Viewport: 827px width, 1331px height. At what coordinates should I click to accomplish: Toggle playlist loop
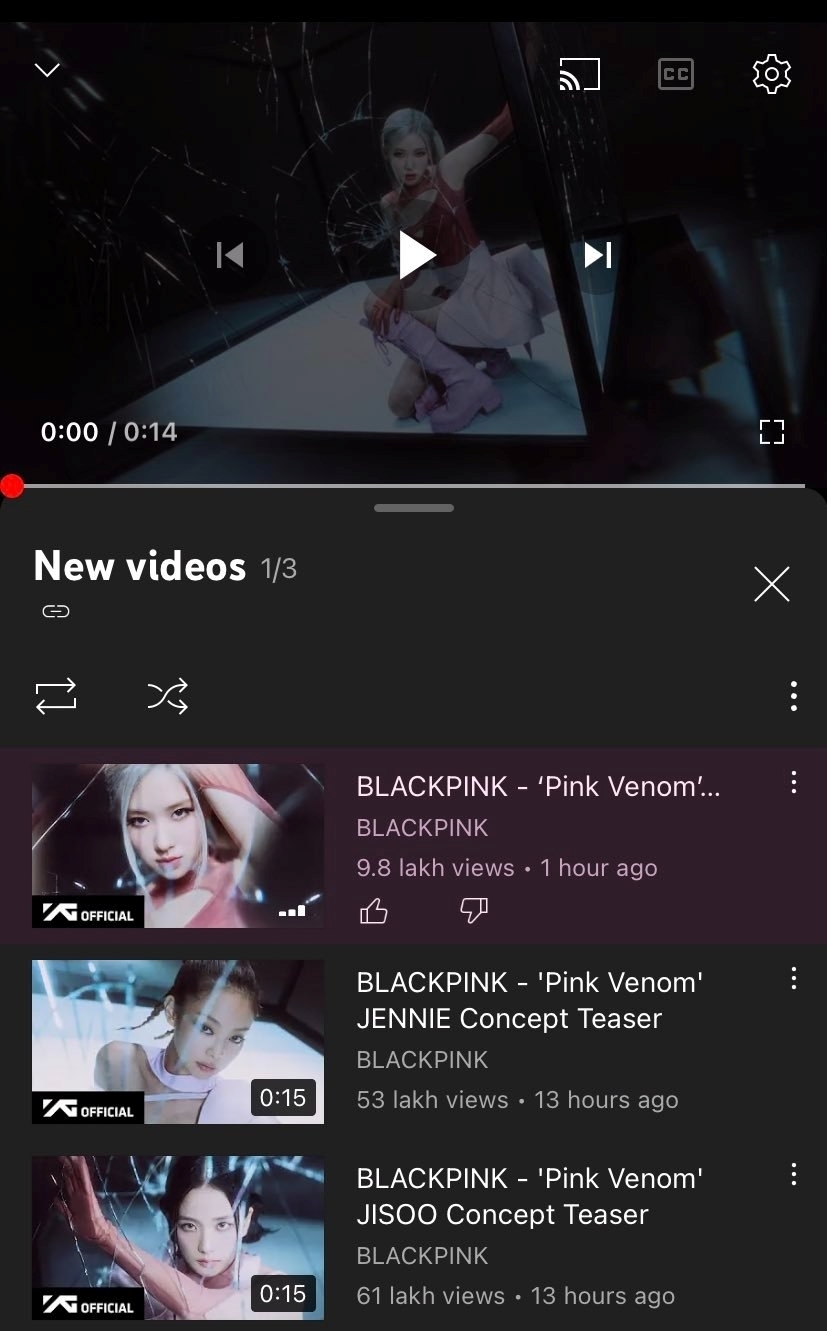point(56,696)
